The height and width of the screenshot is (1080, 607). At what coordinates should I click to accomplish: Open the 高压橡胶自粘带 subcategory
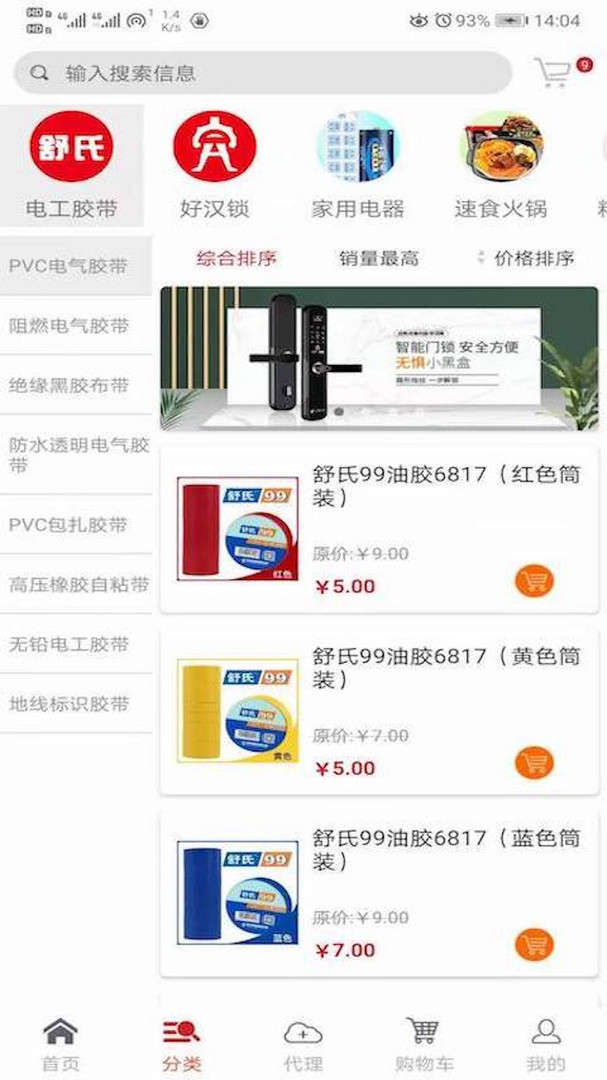76,585
